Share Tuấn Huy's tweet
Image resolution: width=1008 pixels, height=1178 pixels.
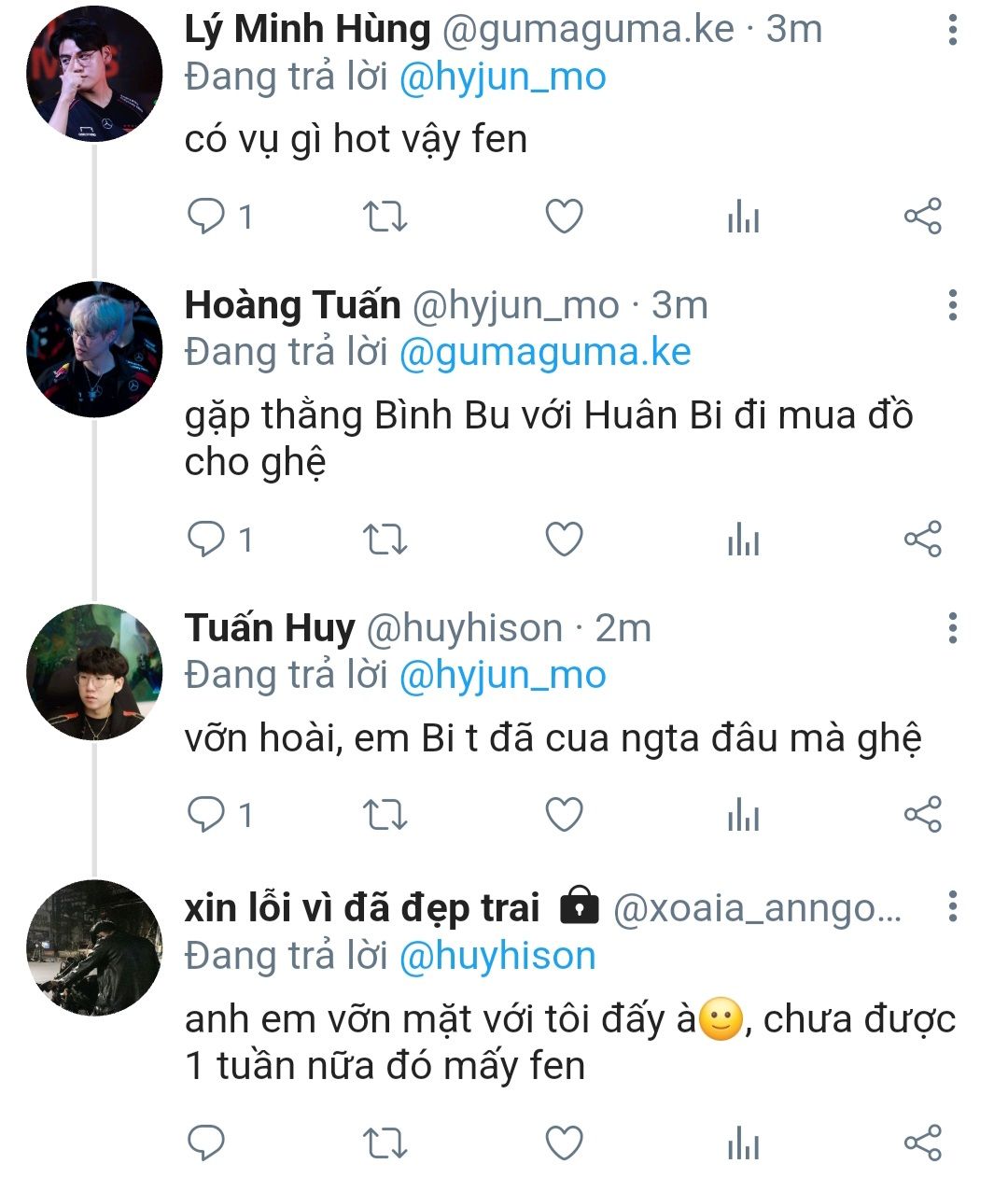pos(922,815)
